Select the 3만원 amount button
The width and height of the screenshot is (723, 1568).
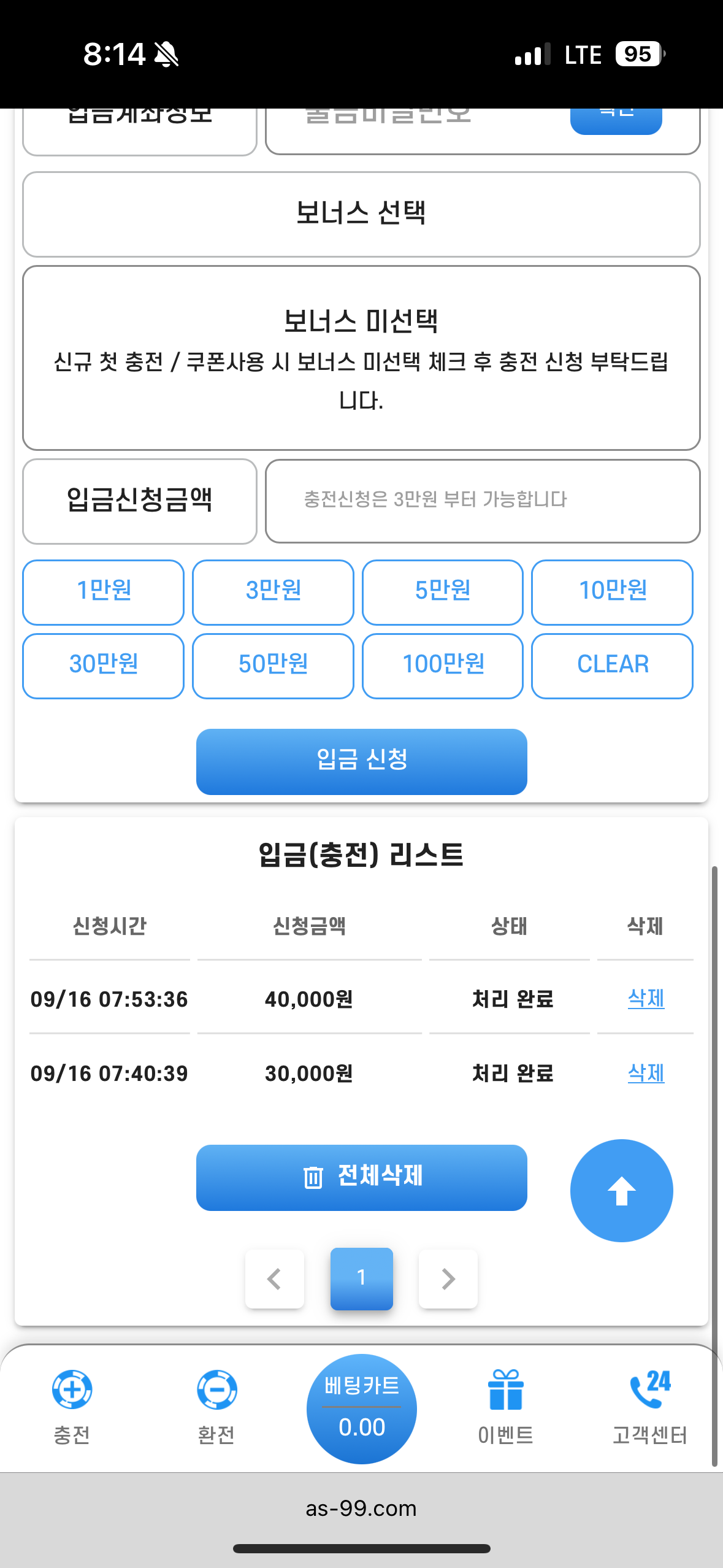pos(273,591)
